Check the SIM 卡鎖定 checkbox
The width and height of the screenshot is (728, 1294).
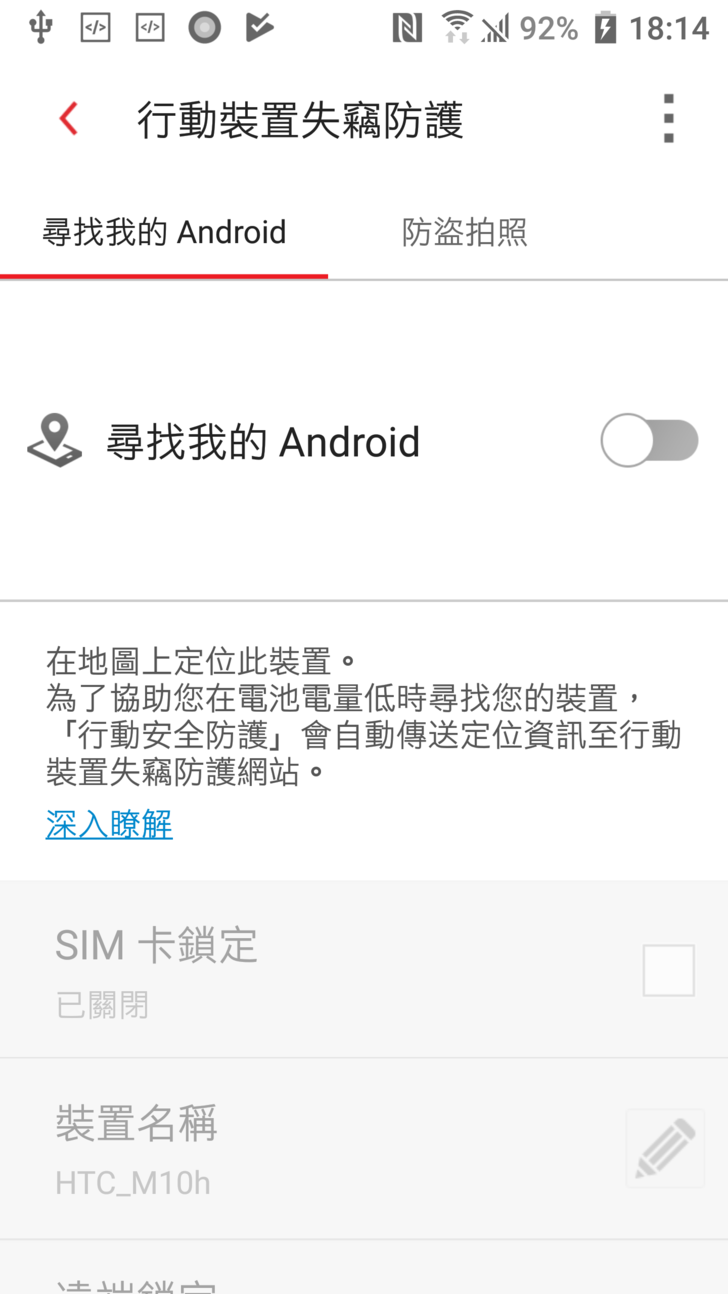(x=668, y=970)
